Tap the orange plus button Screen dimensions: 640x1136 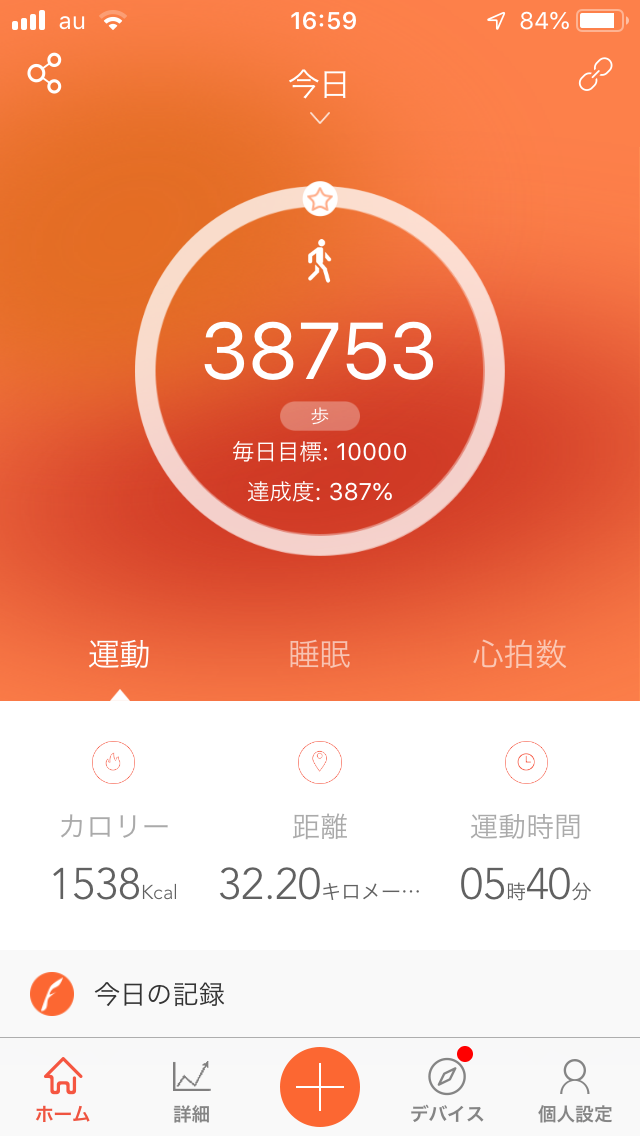[320, 1087]
